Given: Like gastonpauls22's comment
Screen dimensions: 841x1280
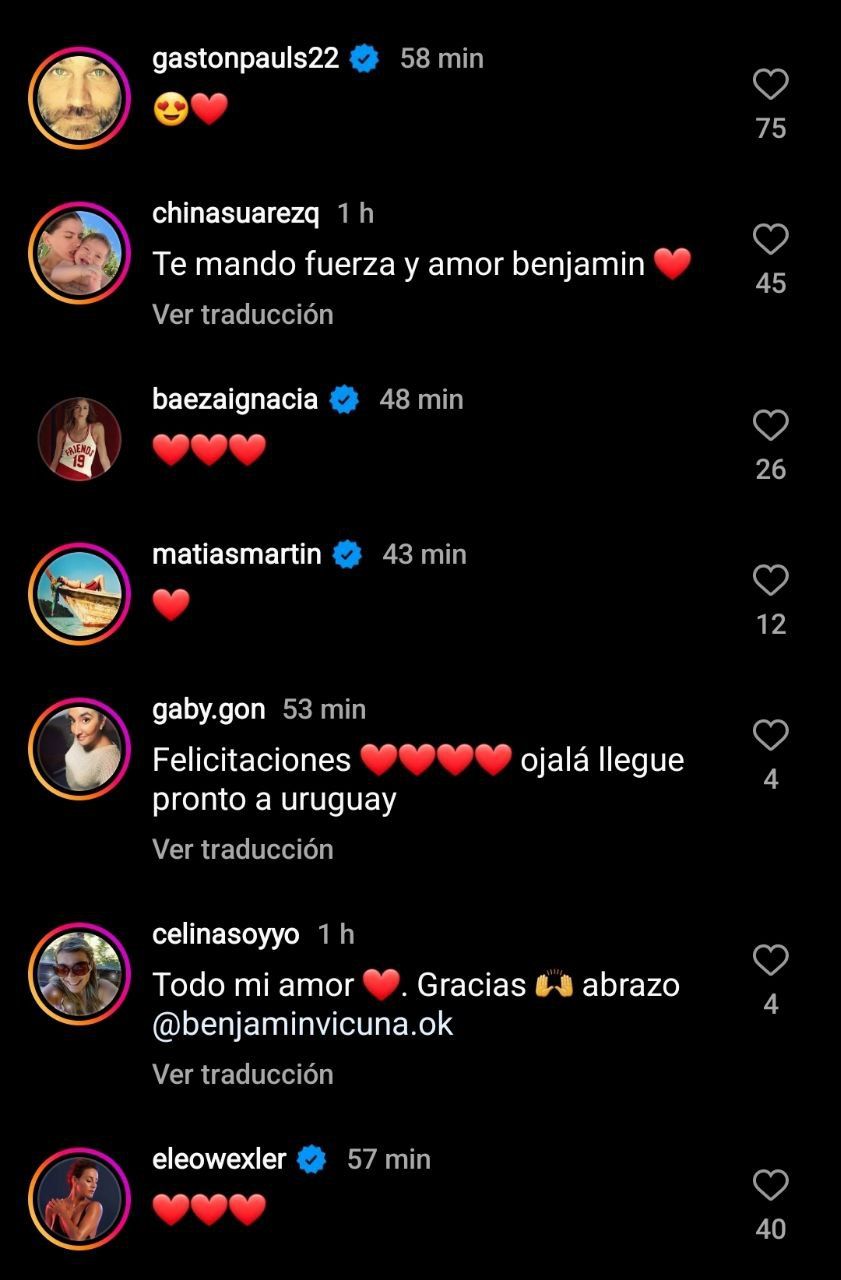Looking at the screenshot, I should (770, 85).
